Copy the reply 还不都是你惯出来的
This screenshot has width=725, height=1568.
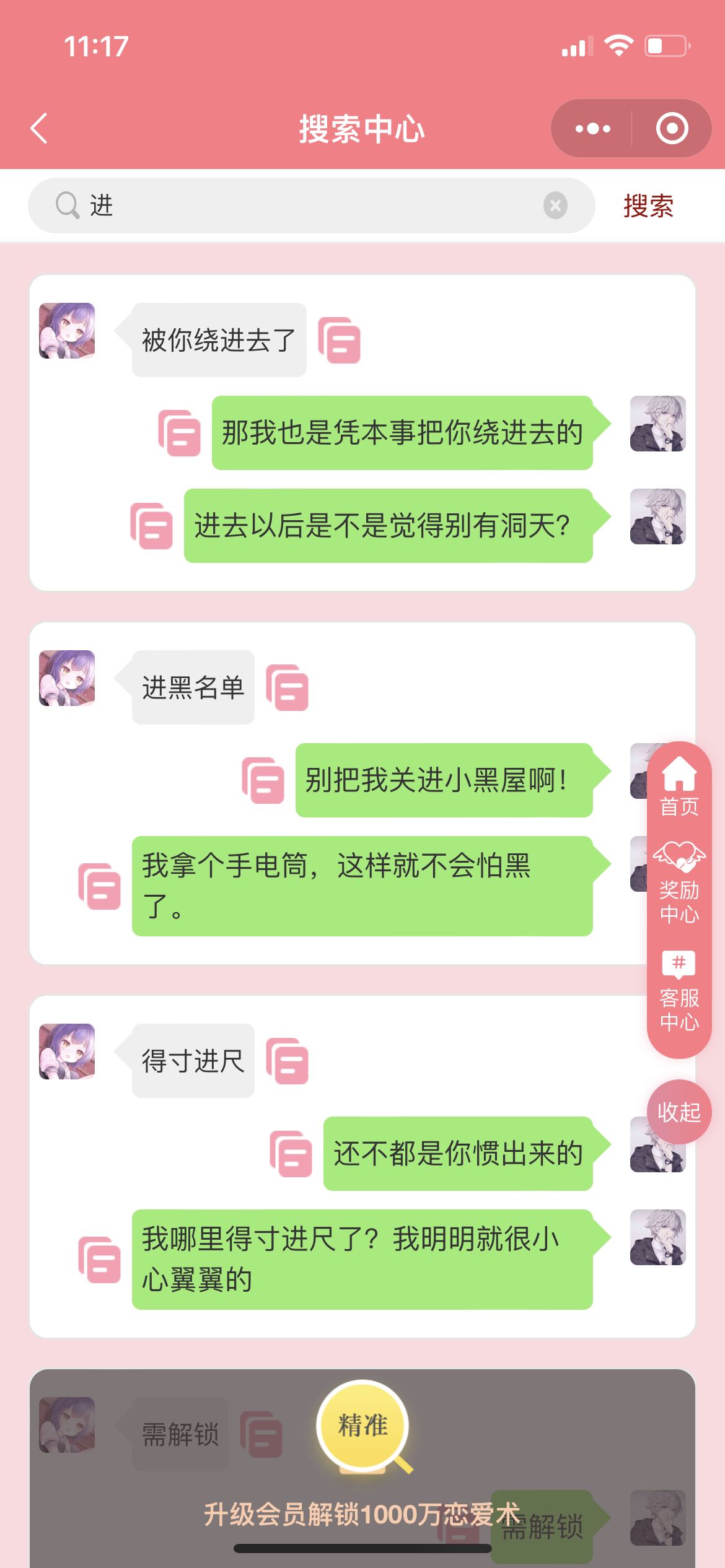coord(291,1154)
